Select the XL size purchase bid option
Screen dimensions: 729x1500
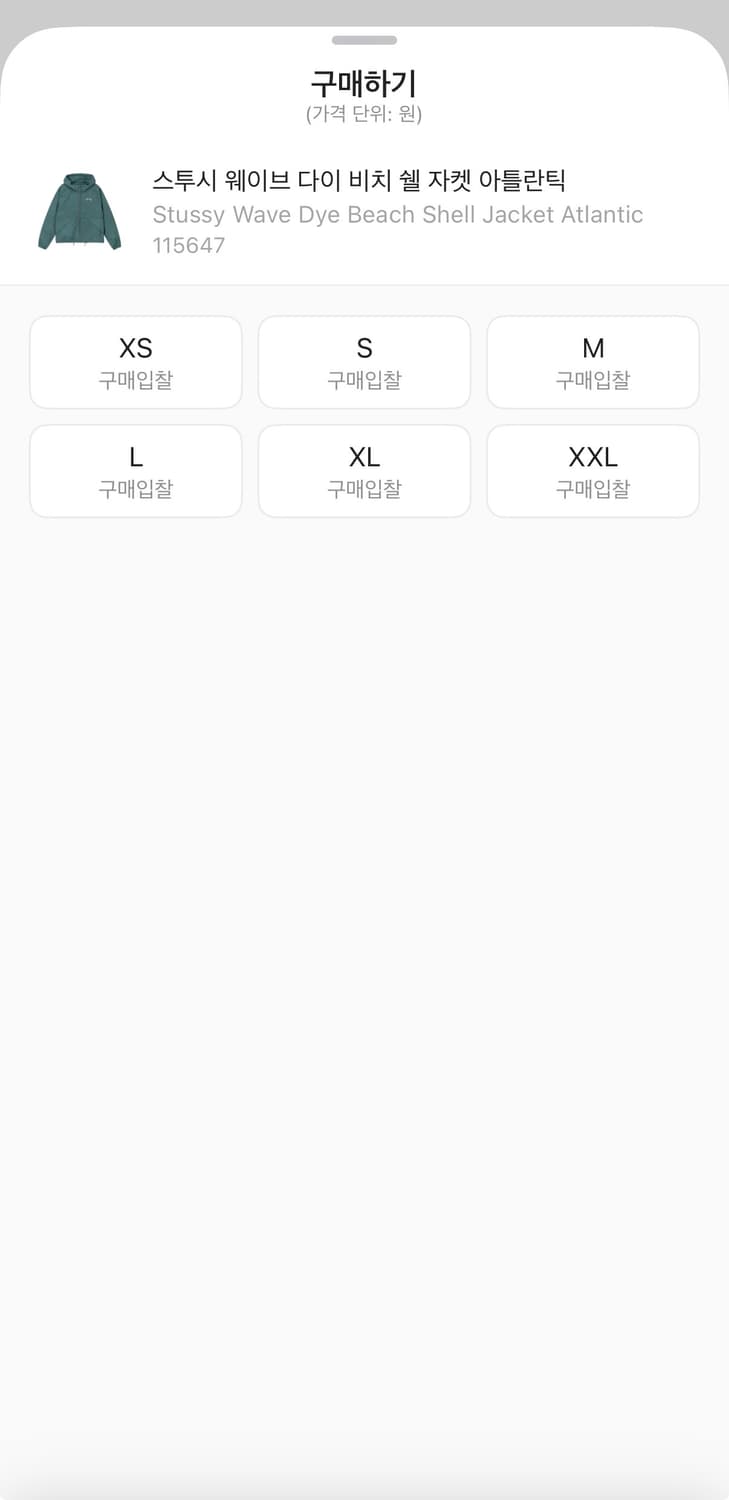pyautogui.click(x=364, y=471)
